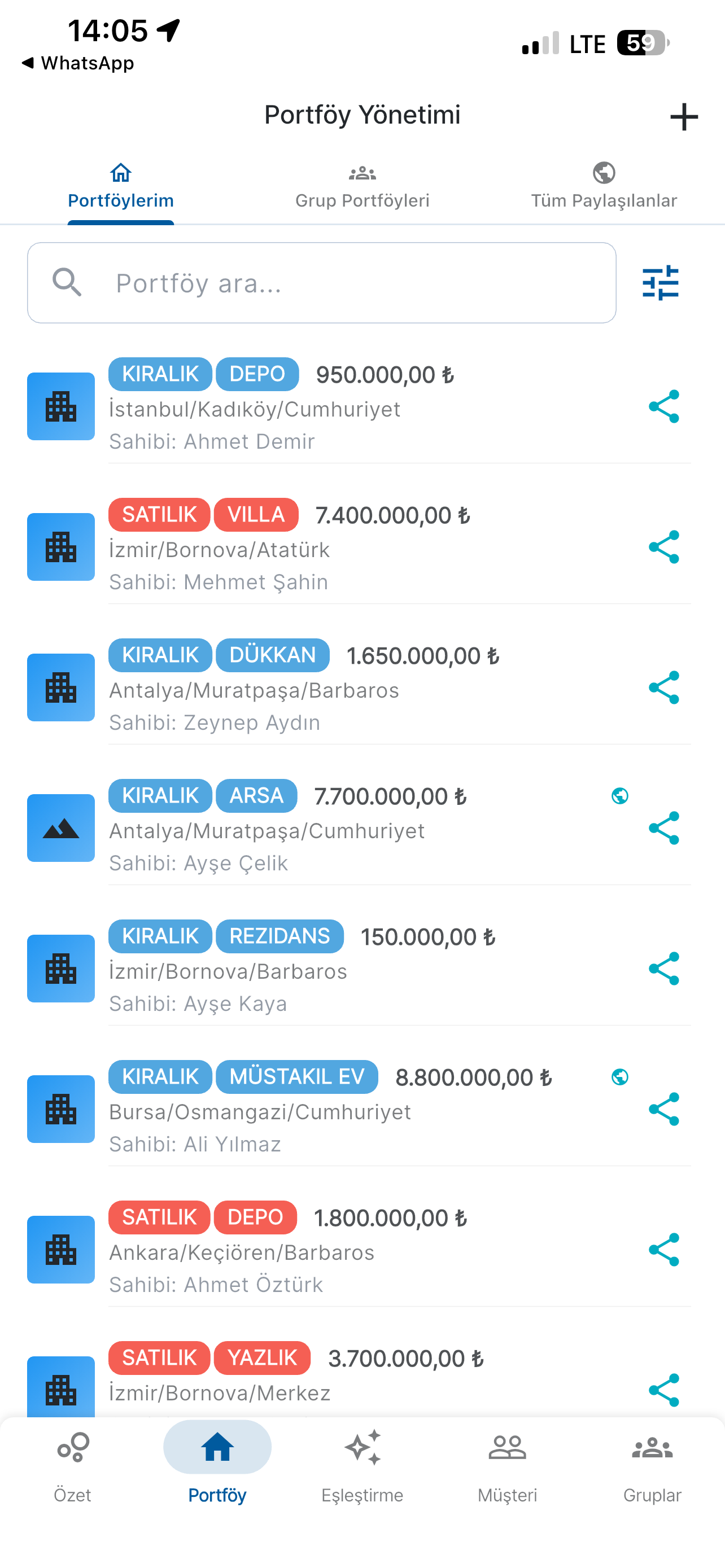Share the Ankara/Keçiören/Barbaros depo listing

click(663, 1250)
